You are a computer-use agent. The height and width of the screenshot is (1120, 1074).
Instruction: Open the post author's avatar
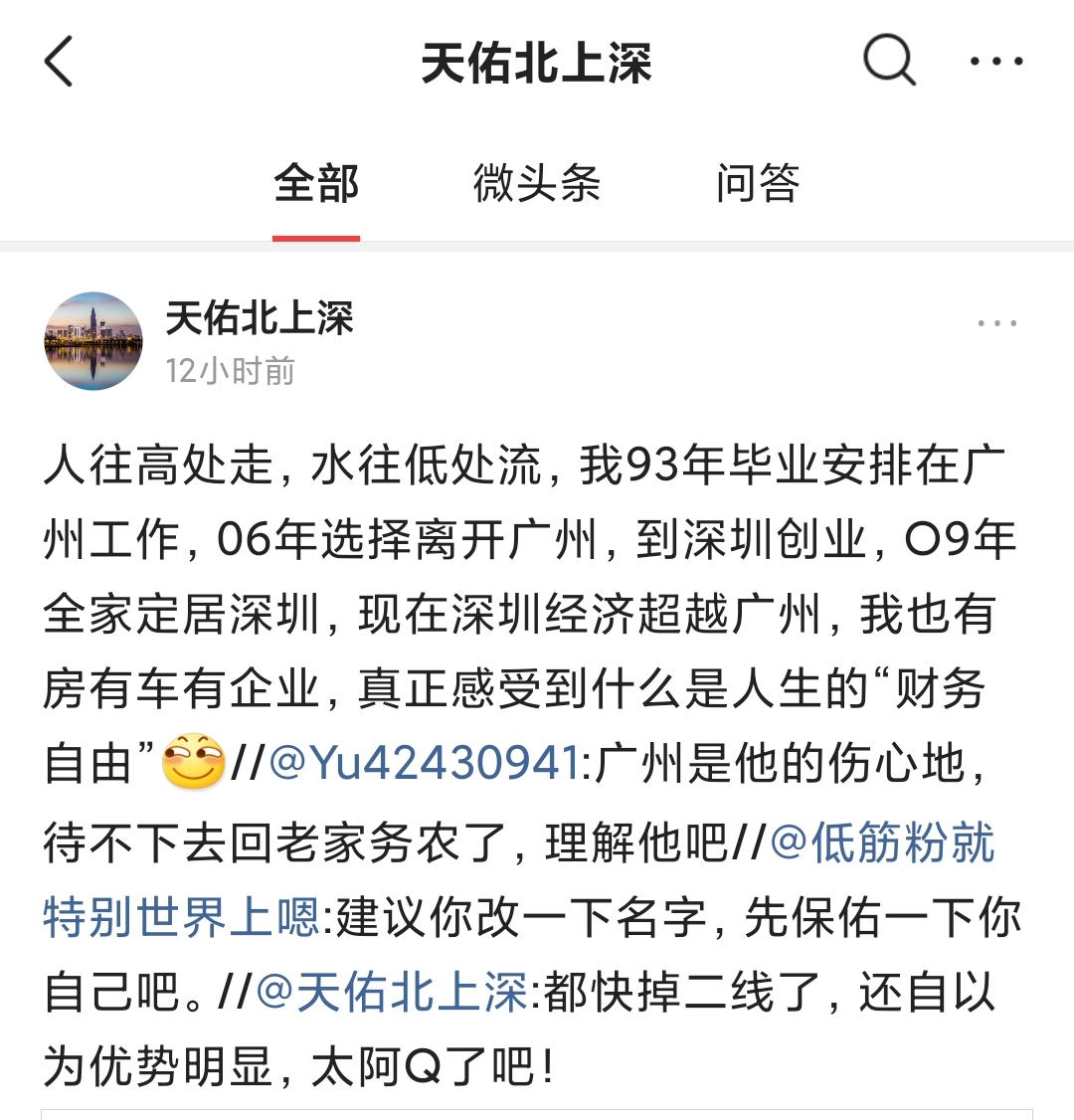pos(93,341)
